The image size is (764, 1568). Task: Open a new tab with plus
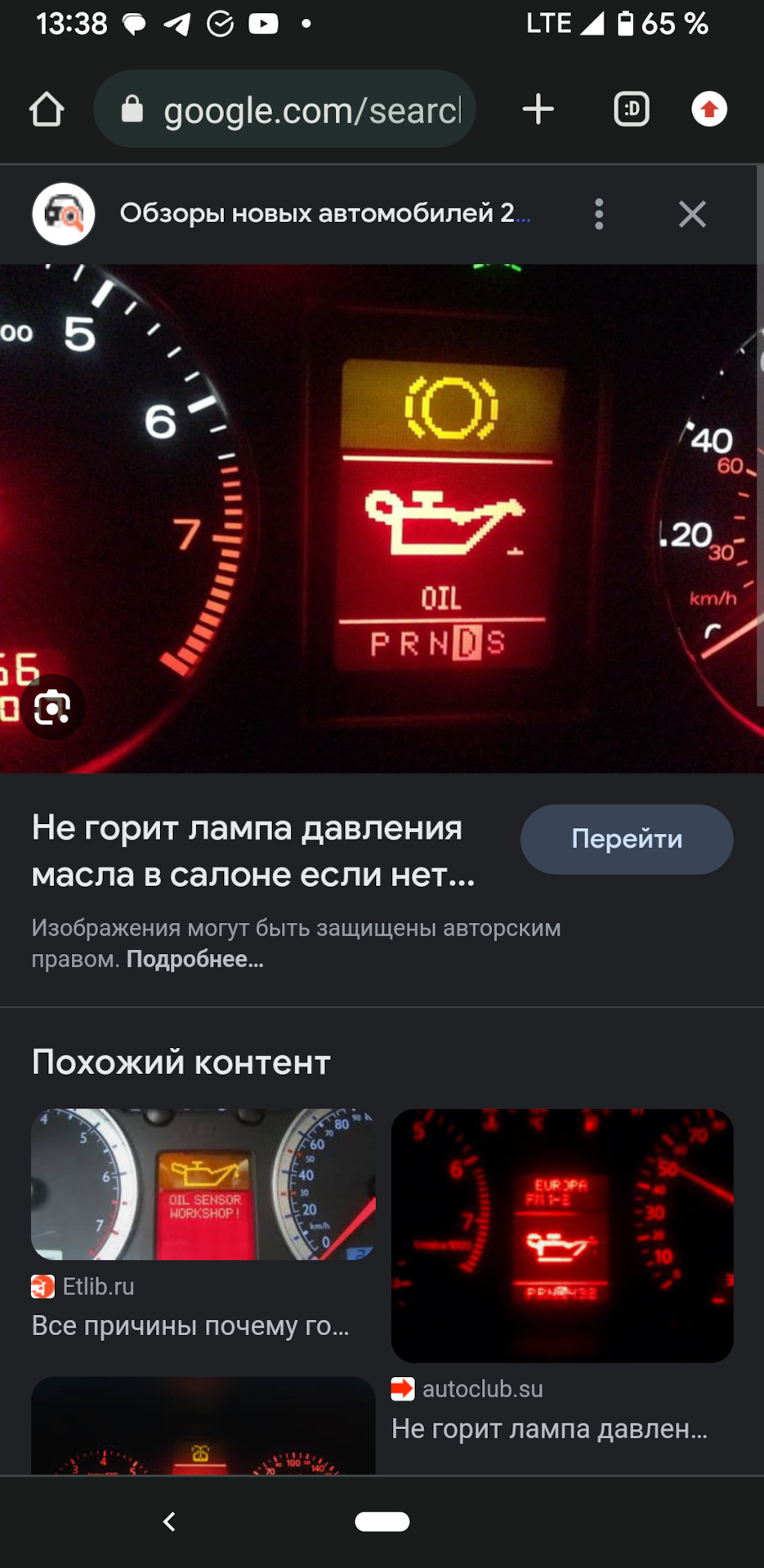click(538, 109)
